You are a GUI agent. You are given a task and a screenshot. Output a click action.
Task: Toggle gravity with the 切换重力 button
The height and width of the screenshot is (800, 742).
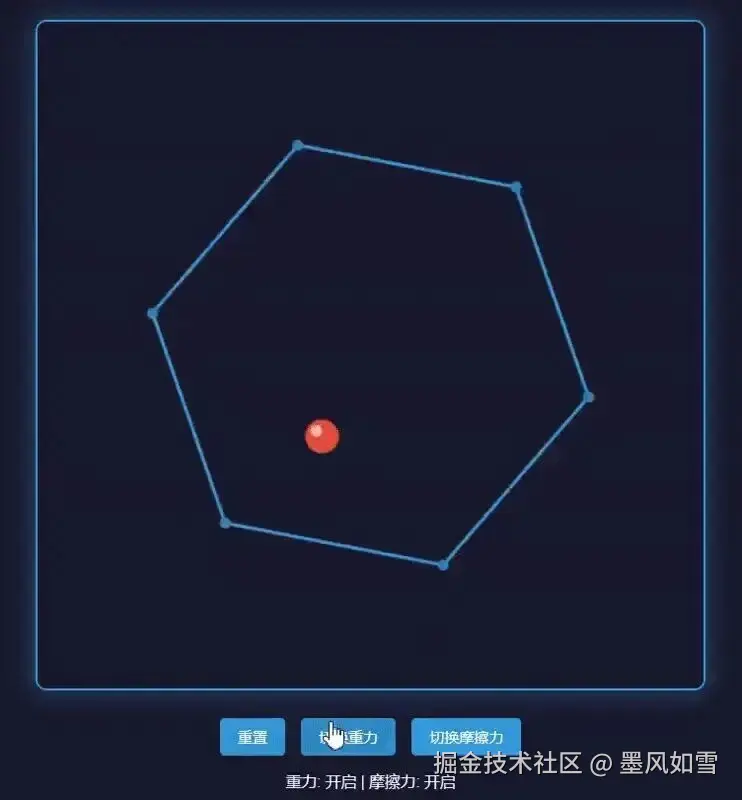pyautogui.click(x=348, y=737)
